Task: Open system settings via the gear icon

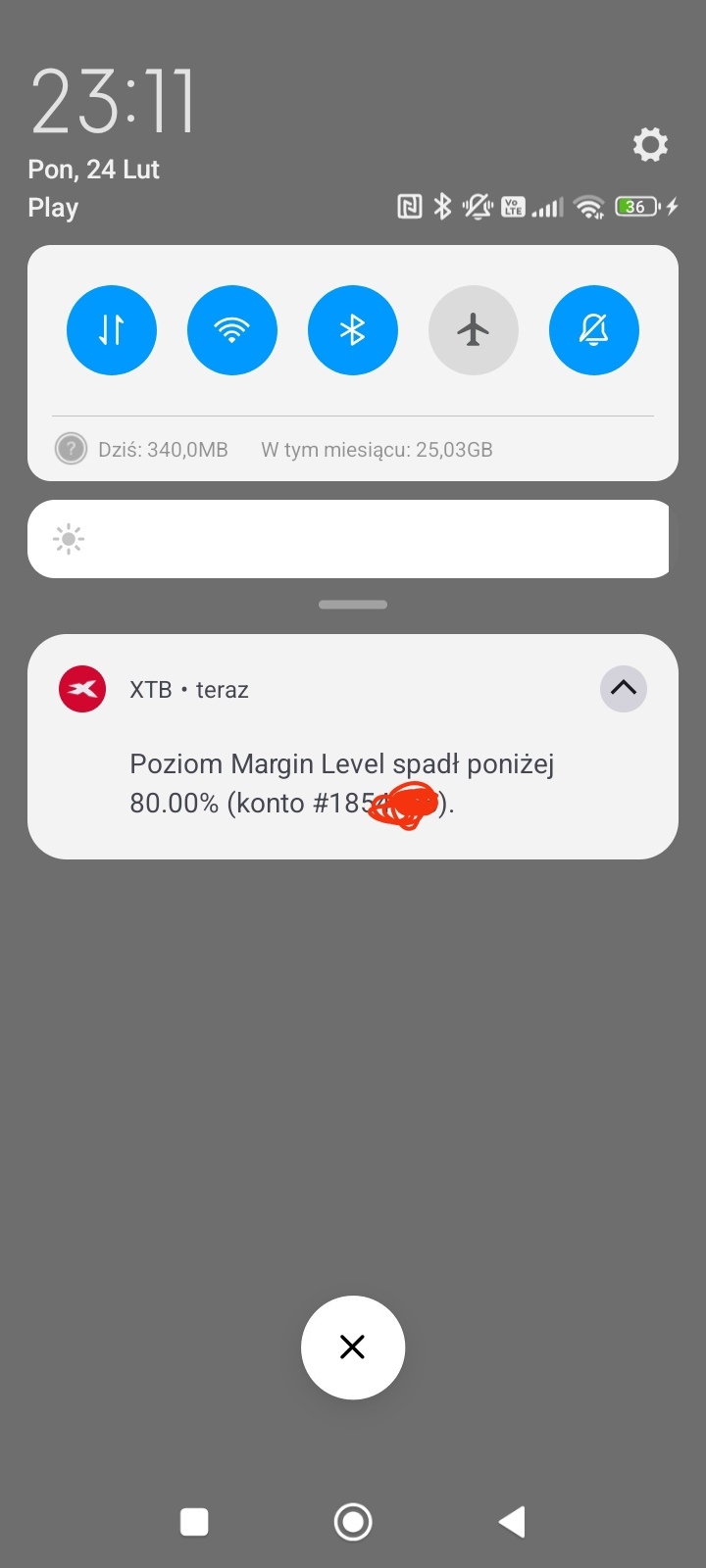Action: point(650,145)
